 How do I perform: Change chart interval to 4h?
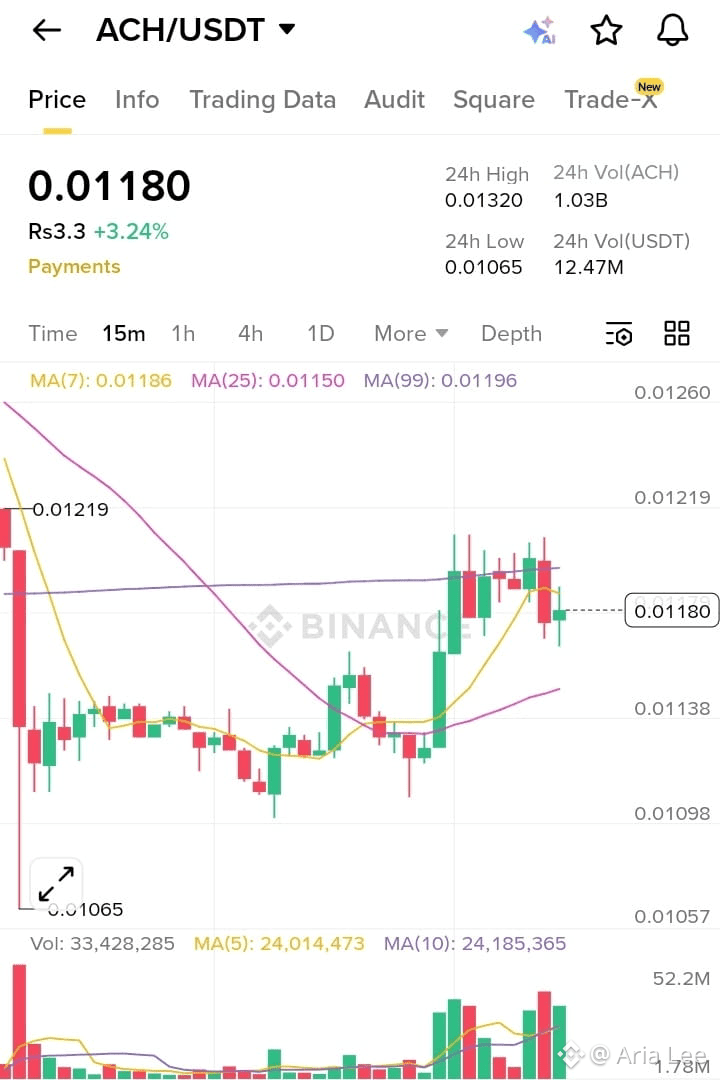tap(250, 334)
